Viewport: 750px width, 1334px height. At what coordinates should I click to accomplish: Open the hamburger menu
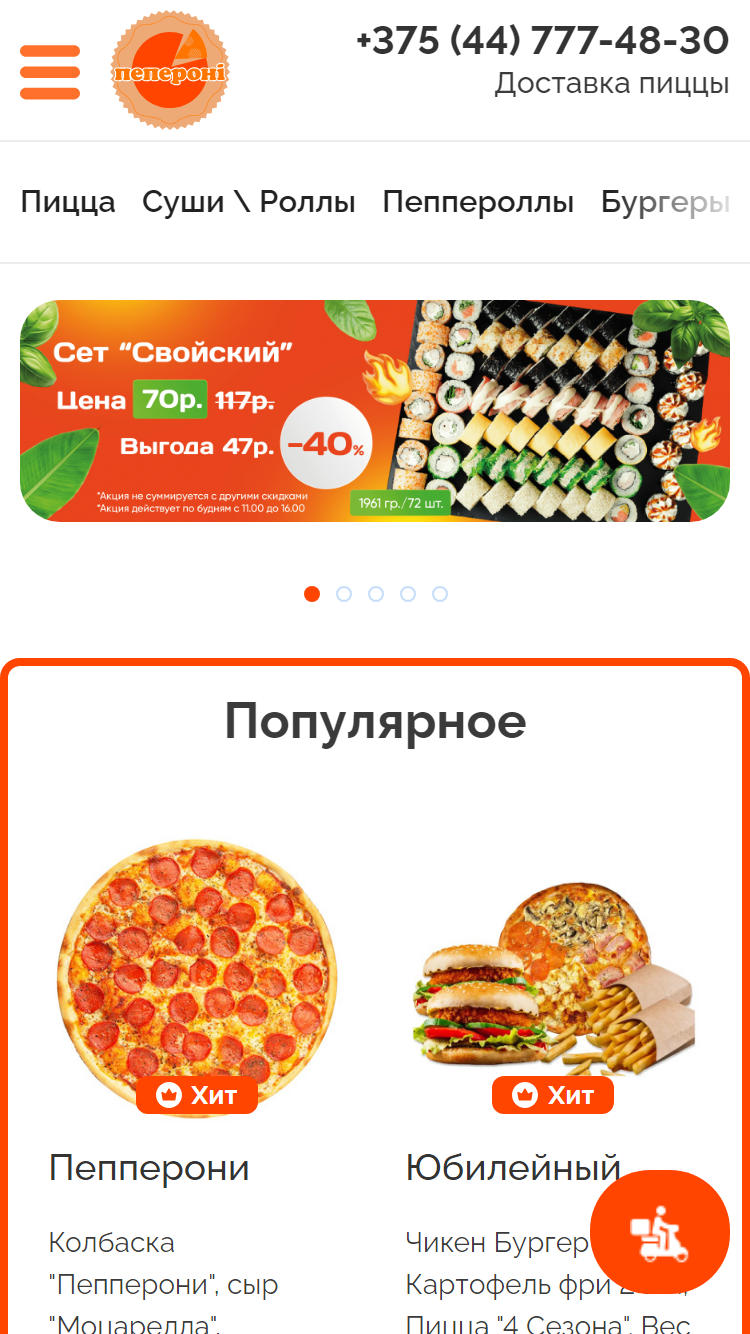(x=50, y=72)
